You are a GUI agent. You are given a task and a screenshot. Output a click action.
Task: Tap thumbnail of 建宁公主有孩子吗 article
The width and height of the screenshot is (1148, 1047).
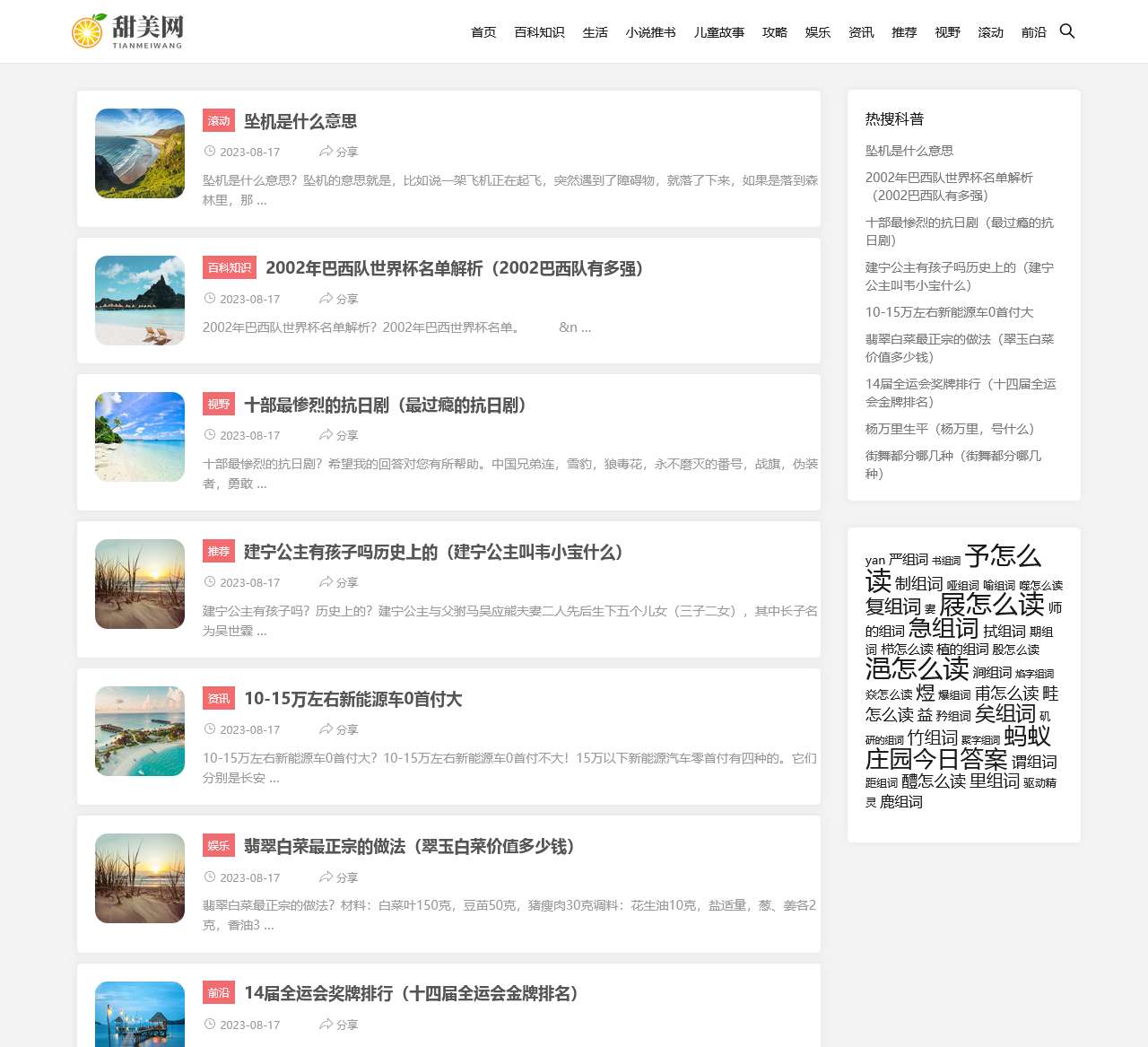pyautogui.click(x=140, y=584)
